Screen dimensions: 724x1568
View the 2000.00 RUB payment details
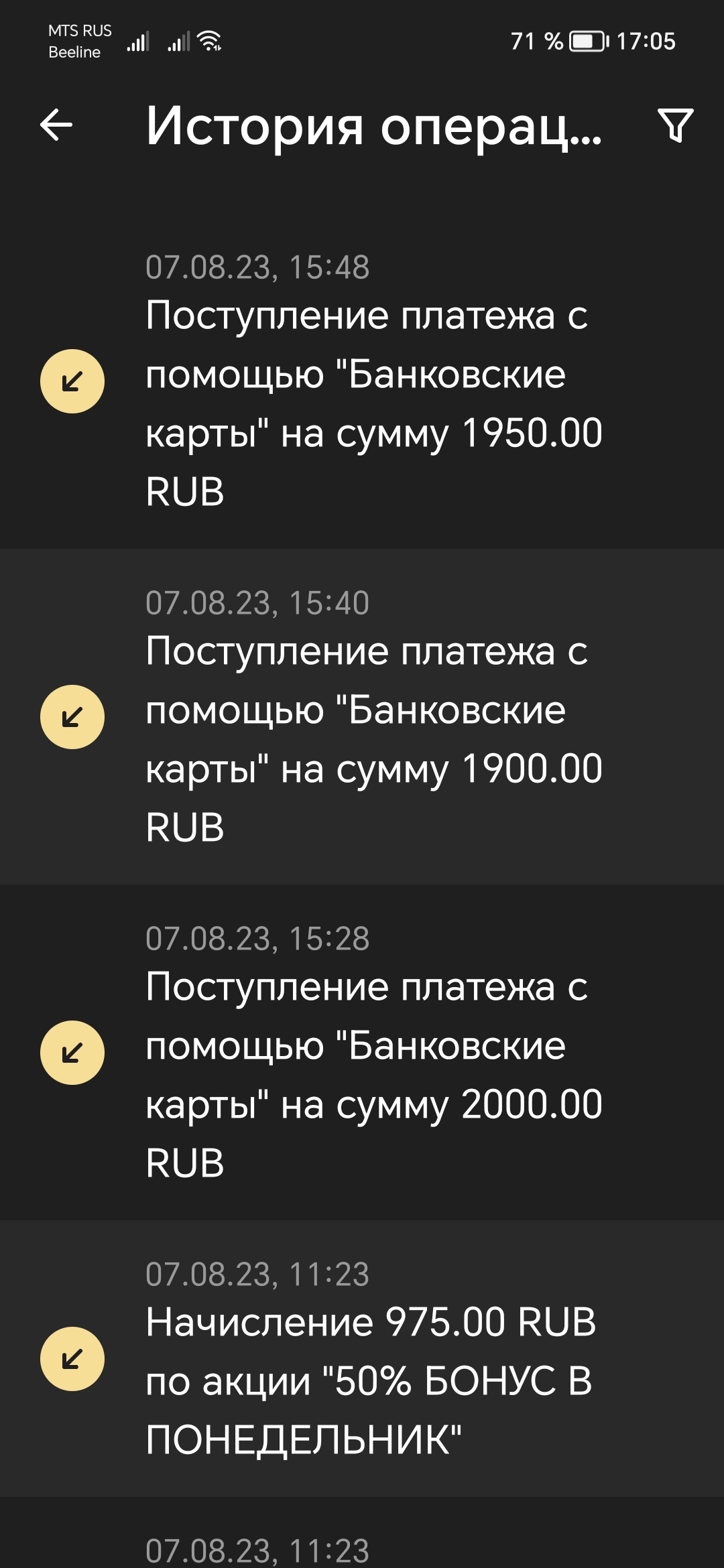[373, 1073]
